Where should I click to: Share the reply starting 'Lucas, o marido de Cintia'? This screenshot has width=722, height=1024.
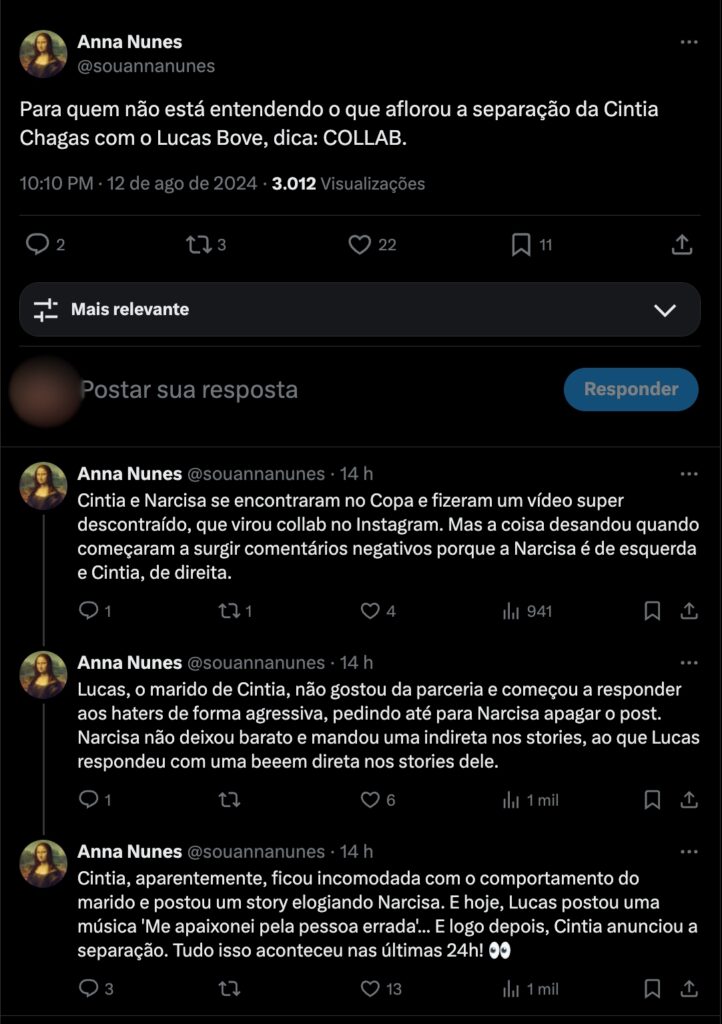pos(689,800)
